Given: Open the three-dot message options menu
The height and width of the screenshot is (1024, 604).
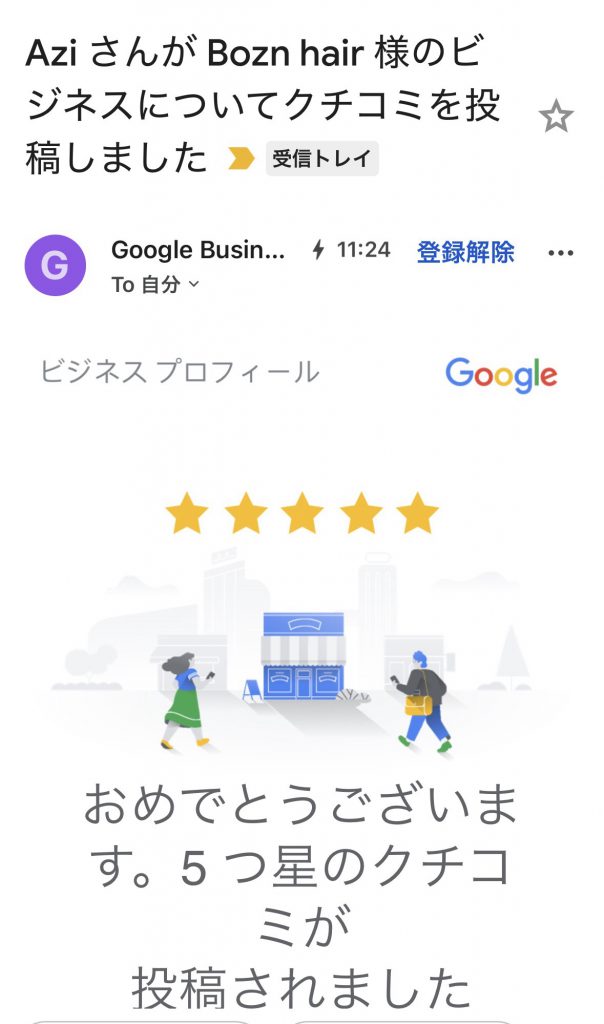Looking at the screenshot, I should (562, 253).
